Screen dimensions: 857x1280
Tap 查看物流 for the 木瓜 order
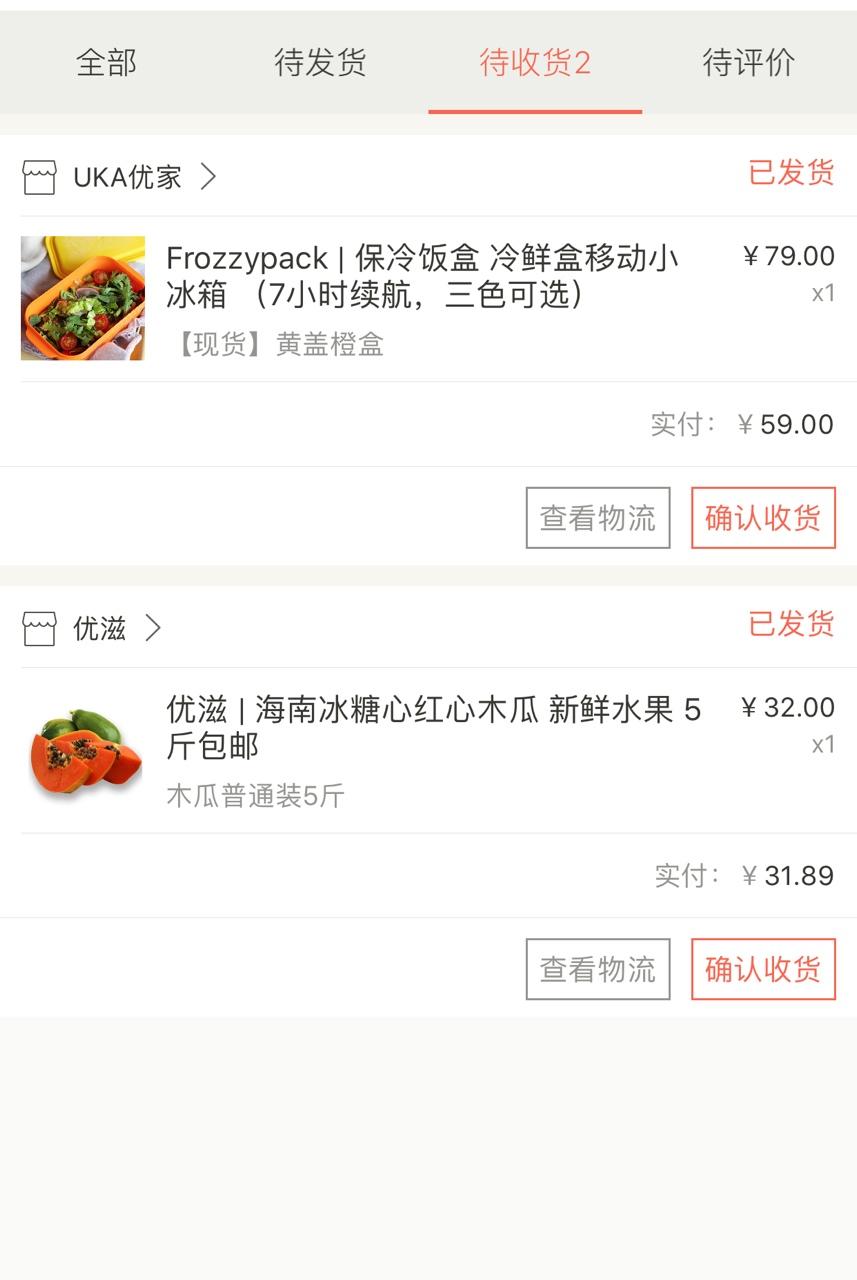[598, 969]
